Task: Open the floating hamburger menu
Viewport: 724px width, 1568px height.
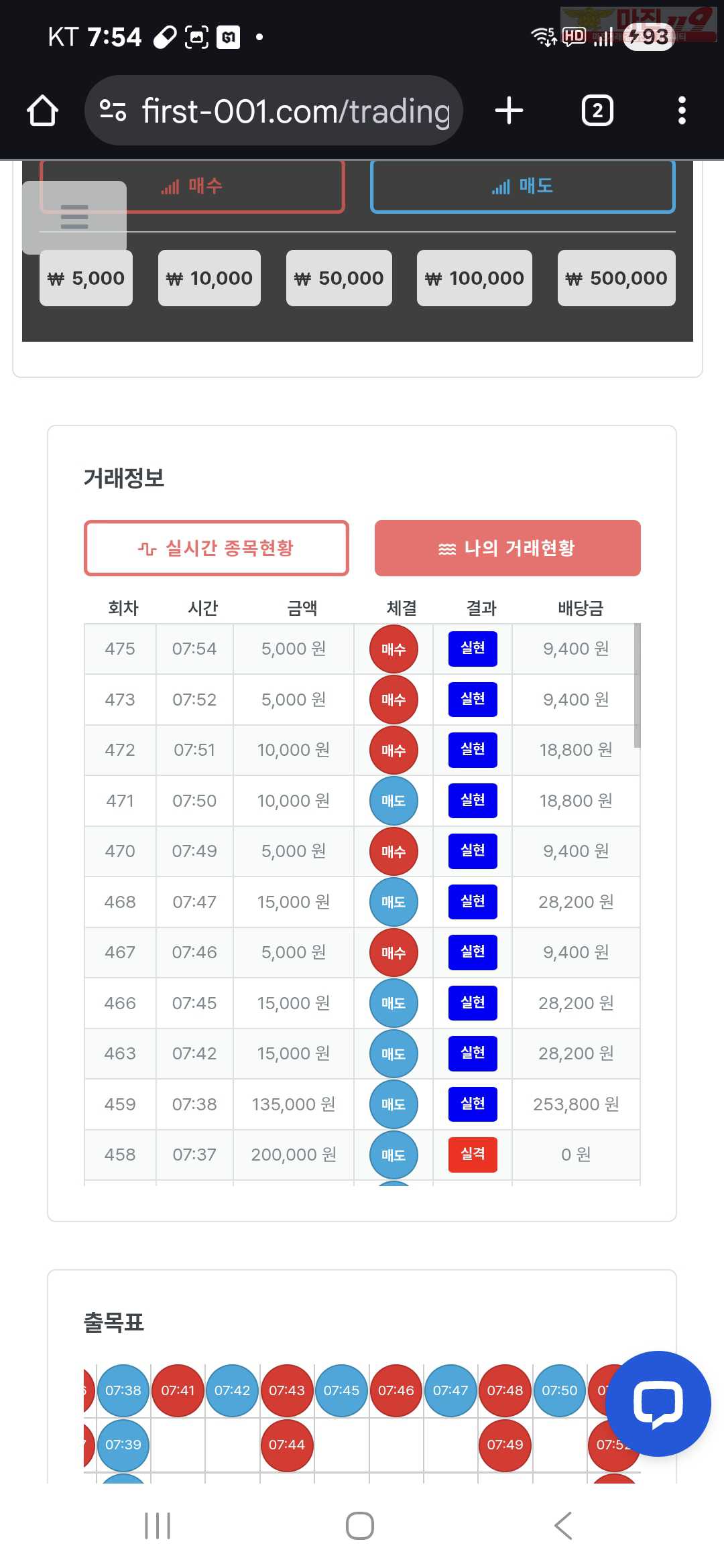Action: coord(74,218)
